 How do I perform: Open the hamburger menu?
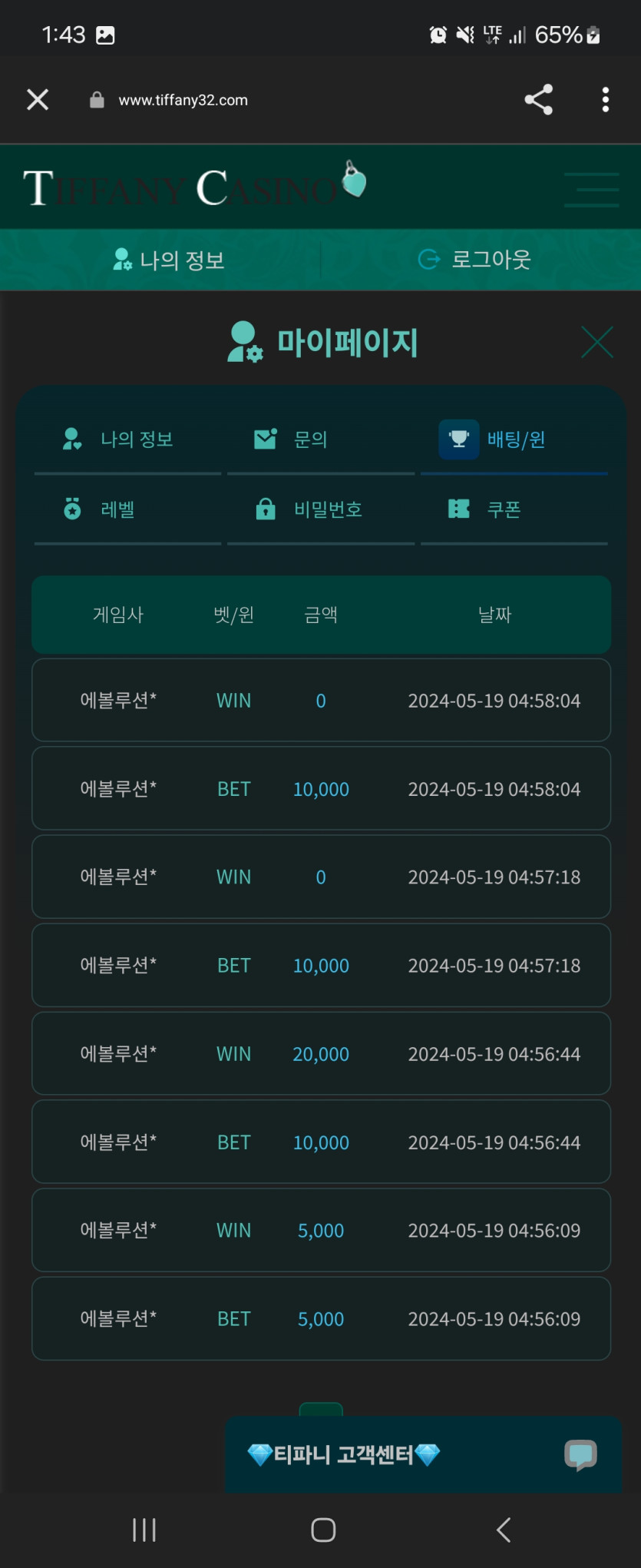tap(591, 190)
